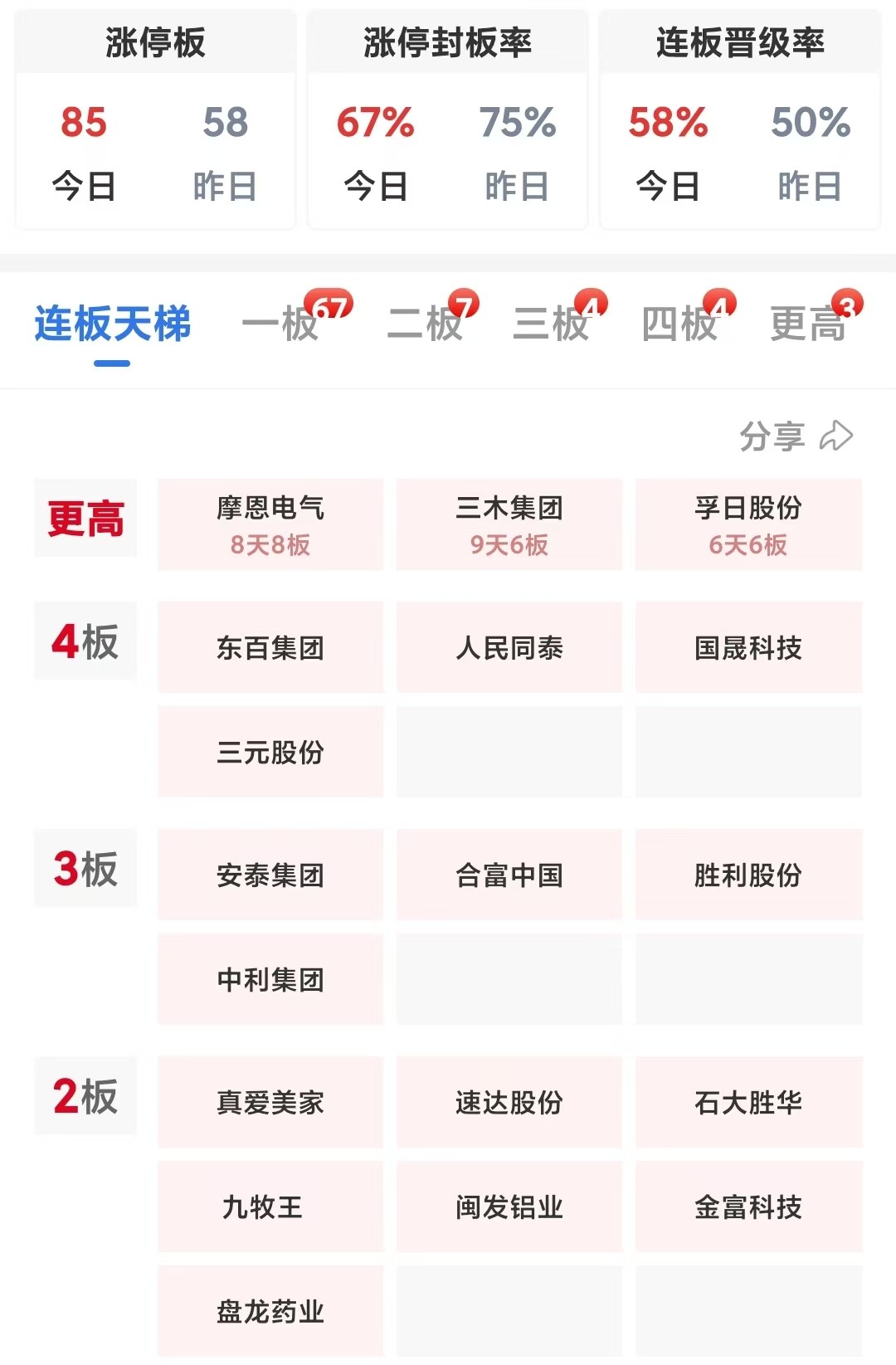Select the 四板 tab

click(680, 324)
